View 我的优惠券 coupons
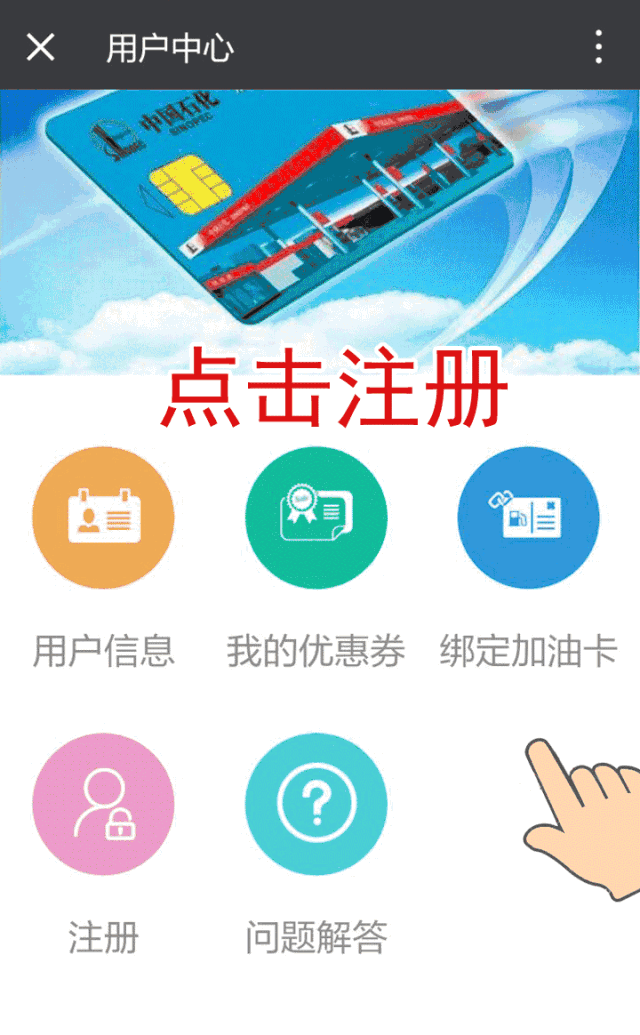The image size is (640, 1035). [315, 518]
